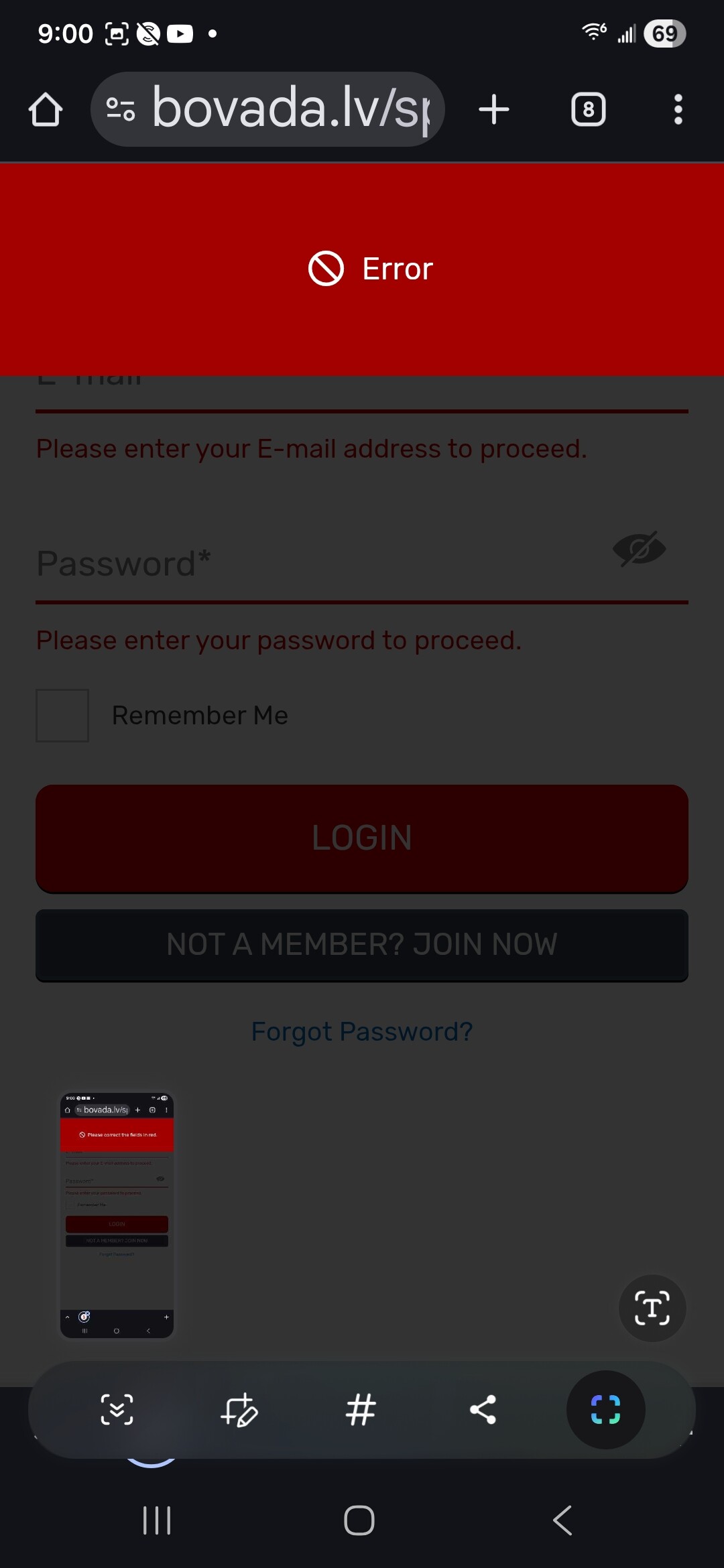
Task: Open the browser overflow menu
Action: (x=678, y=109)
